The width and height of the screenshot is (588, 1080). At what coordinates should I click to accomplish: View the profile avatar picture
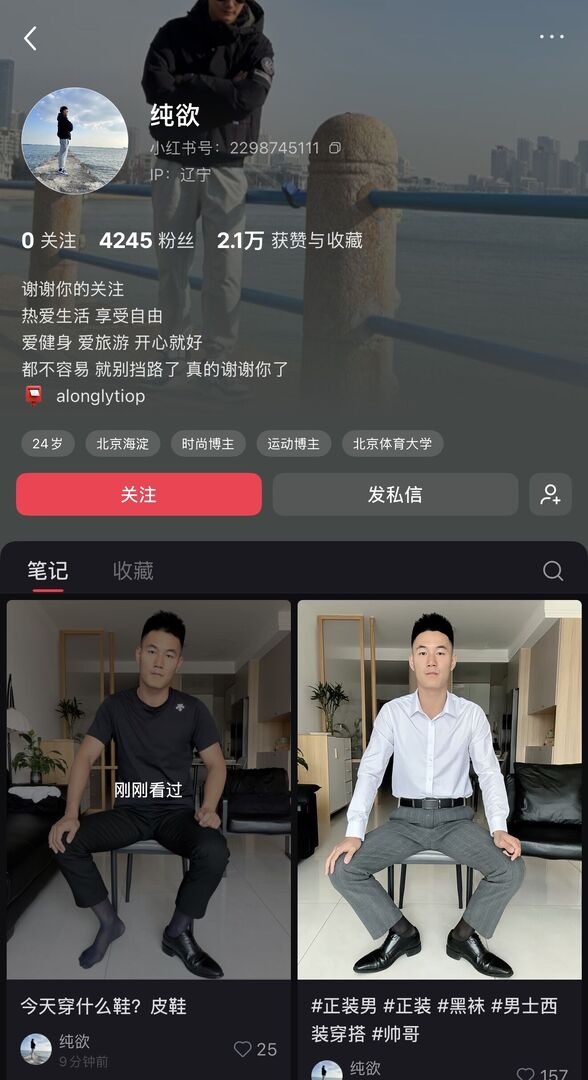point(74,141)
